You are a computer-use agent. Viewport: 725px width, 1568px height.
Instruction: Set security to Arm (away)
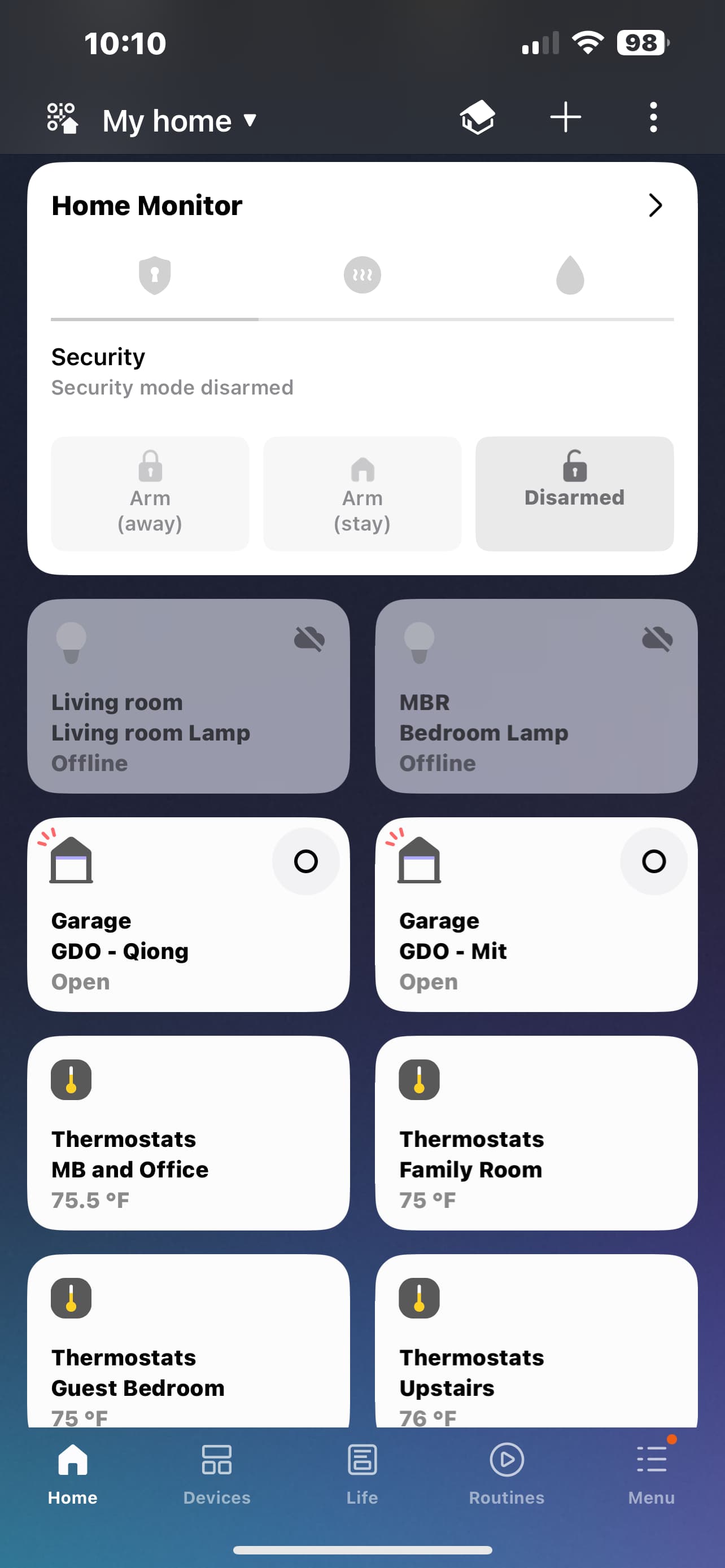pos(150,493)
